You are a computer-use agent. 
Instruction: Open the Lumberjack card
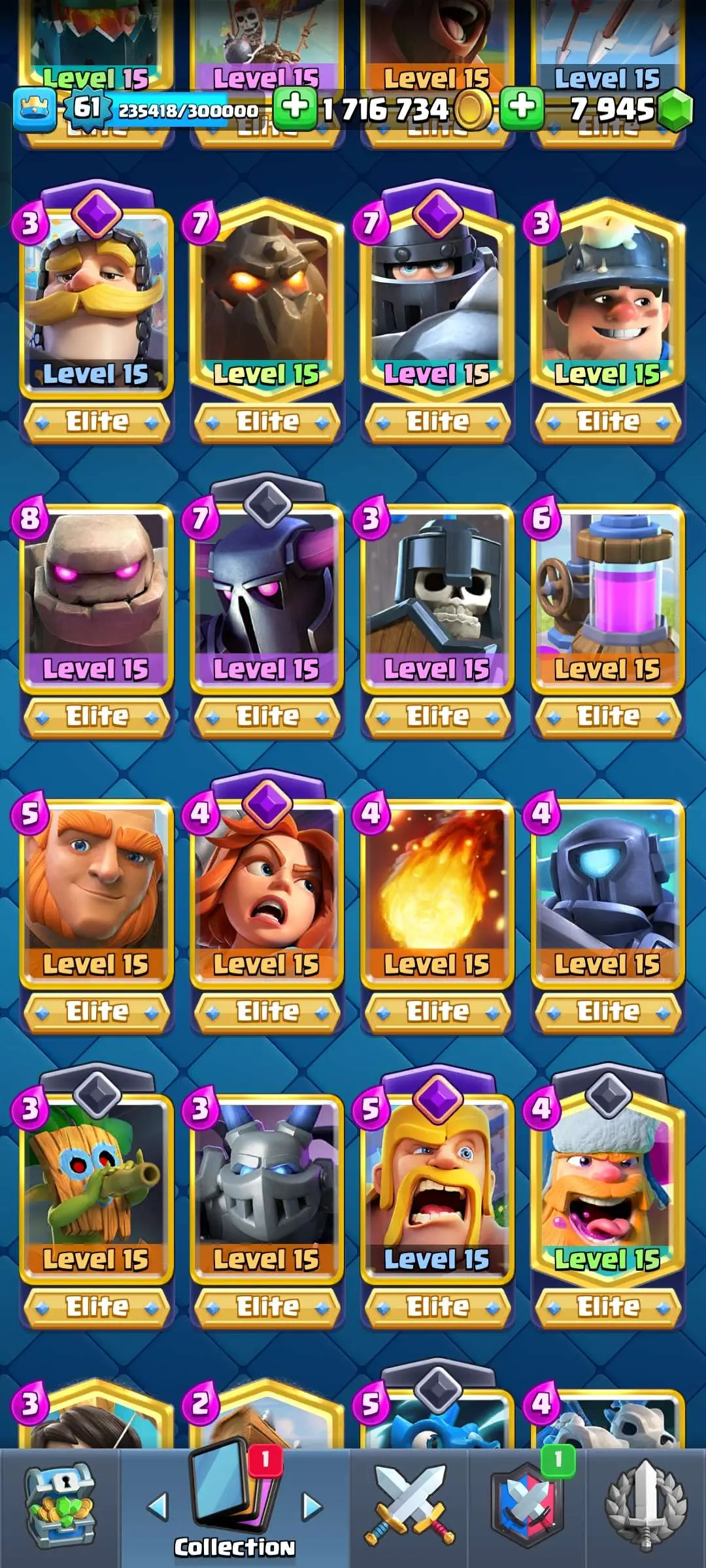click(608, 1183)
